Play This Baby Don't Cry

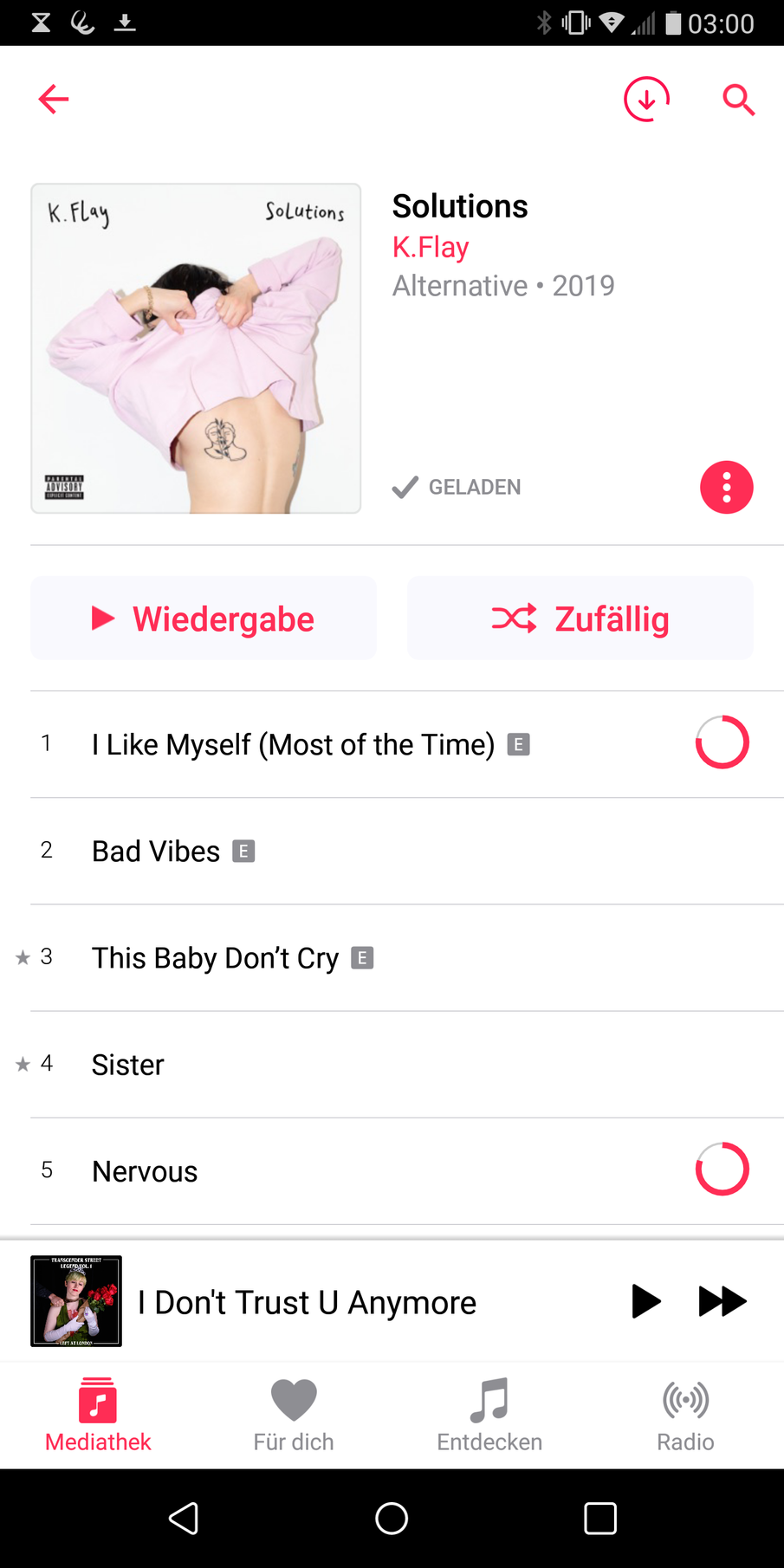pyautogui.click(x=215, y=958)
